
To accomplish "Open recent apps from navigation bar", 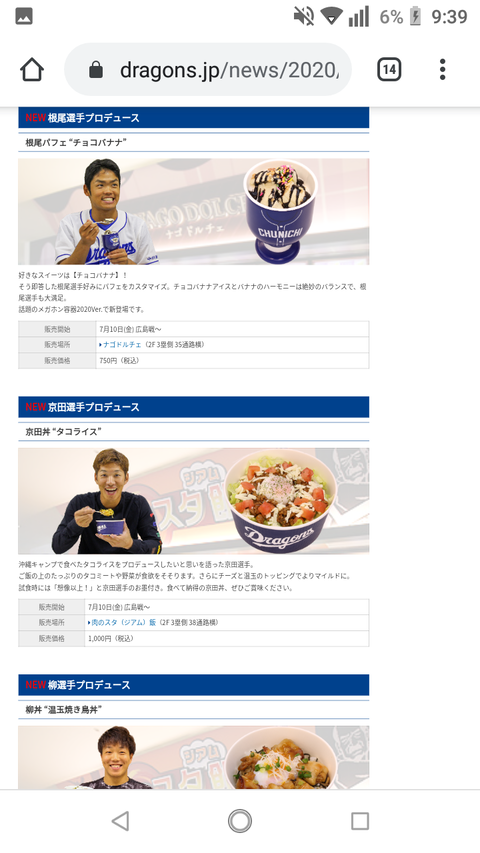I will click(x=360, y=821).
